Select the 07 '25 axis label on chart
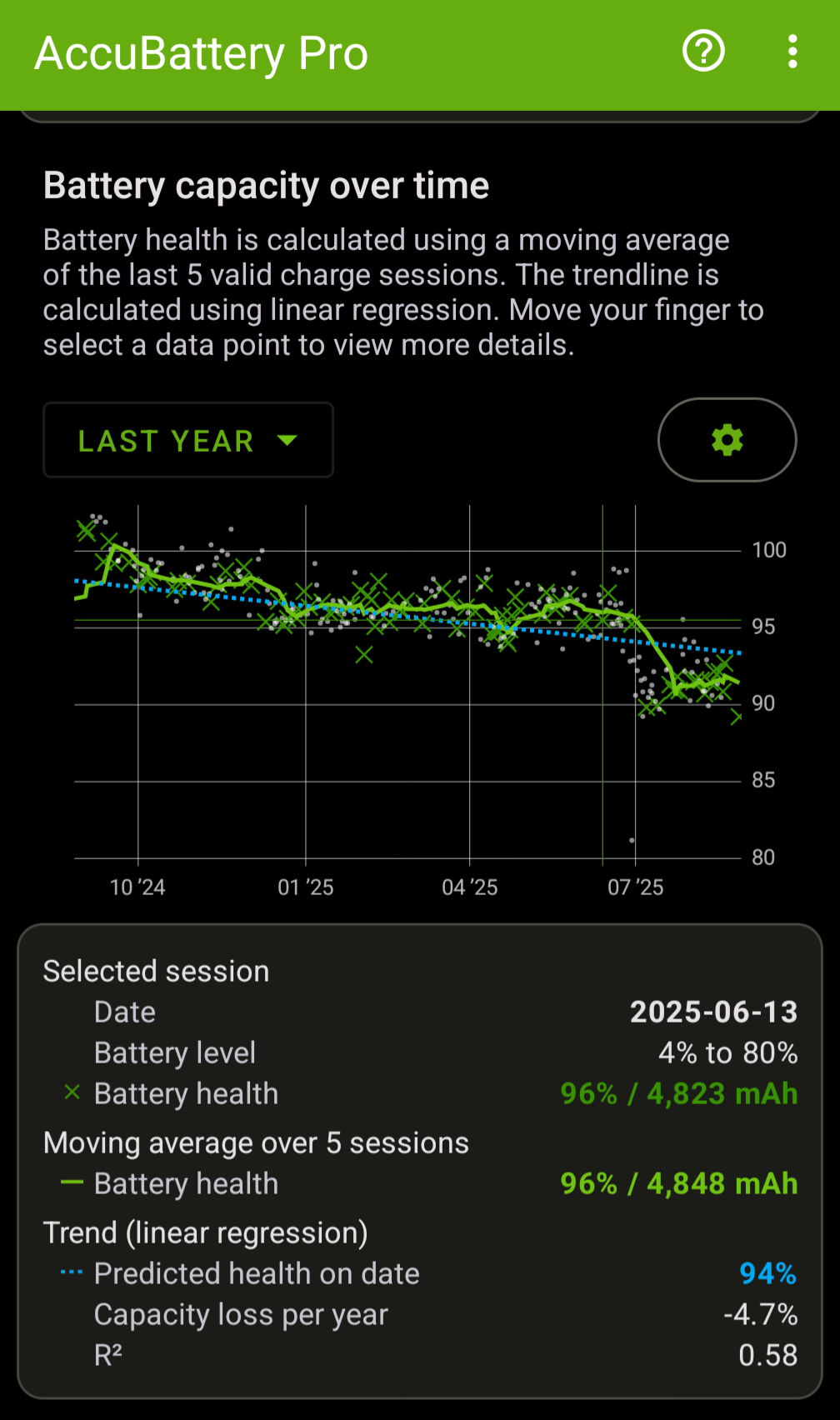The height and width of the screenshot is (1420, 840). (x=637, y=887)
